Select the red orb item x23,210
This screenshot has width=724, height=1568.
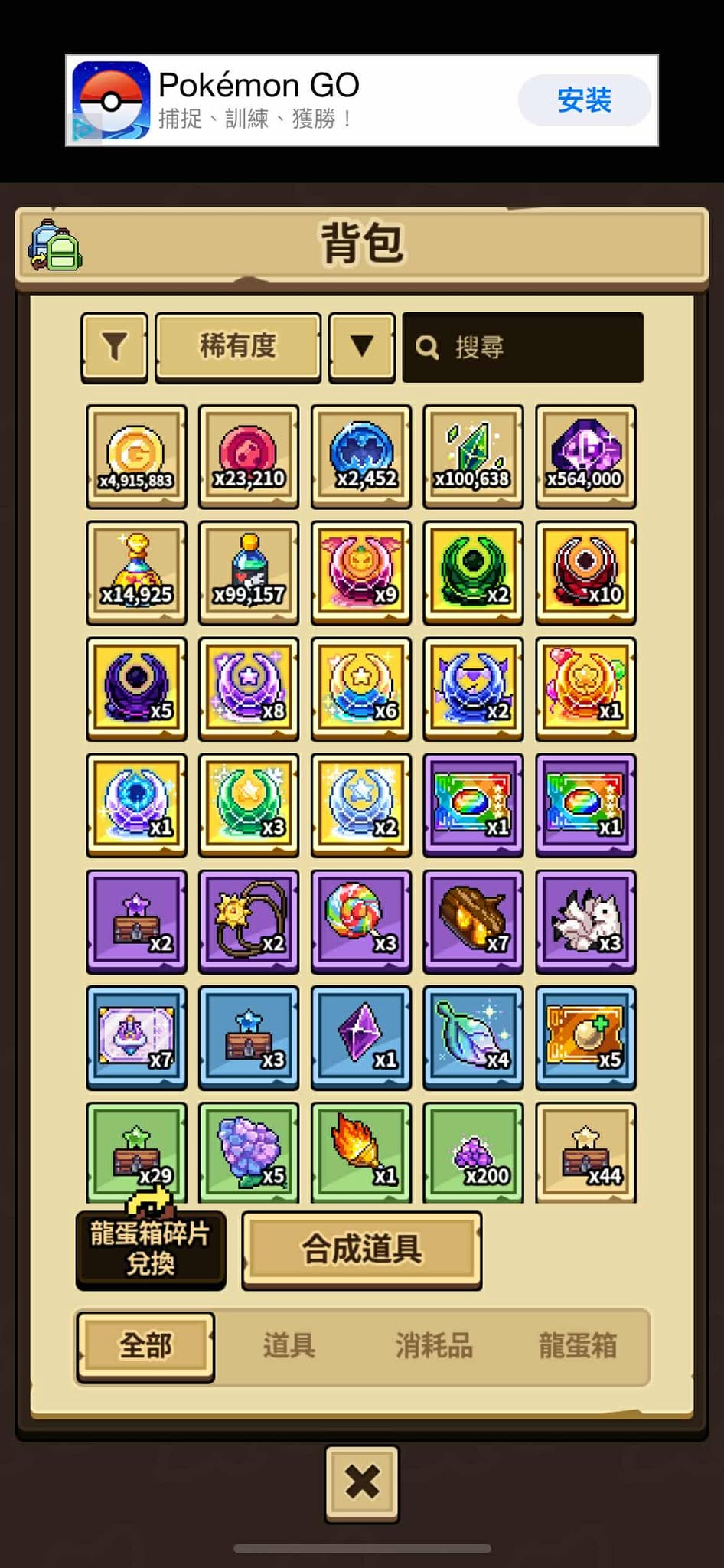pyautogui.click(x=249, y=456)
